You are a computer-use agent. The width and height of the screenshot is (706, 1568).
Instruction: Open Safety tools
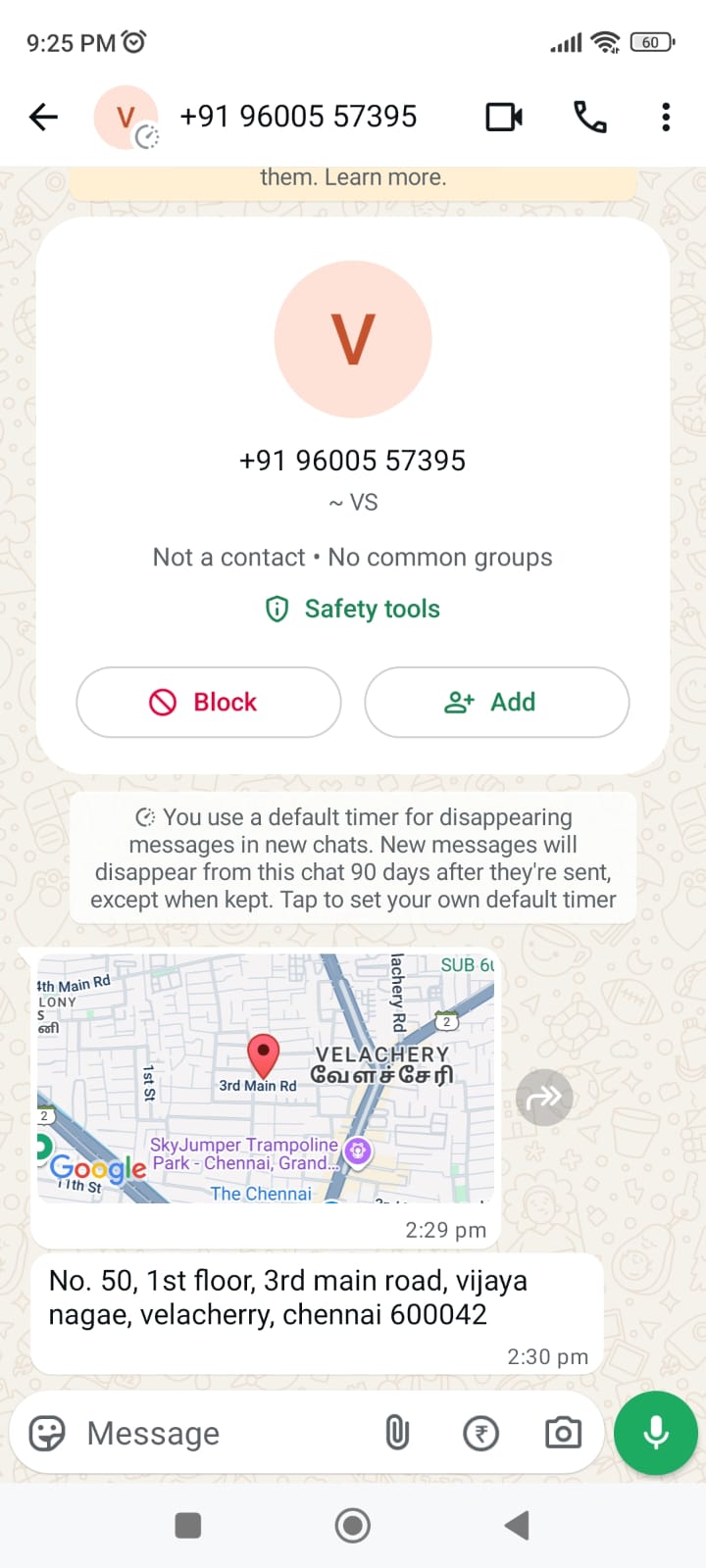click(353, 609)
